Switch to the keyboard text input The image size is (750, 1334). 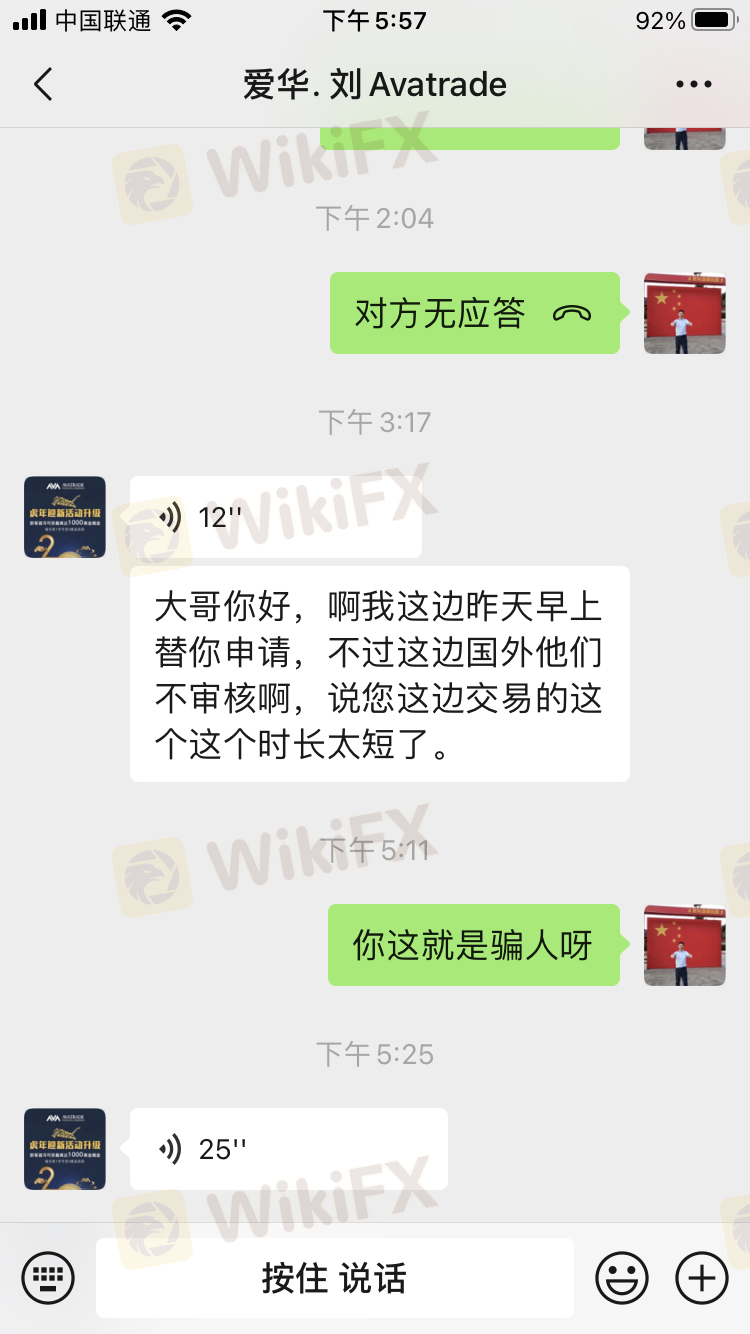48,1277
